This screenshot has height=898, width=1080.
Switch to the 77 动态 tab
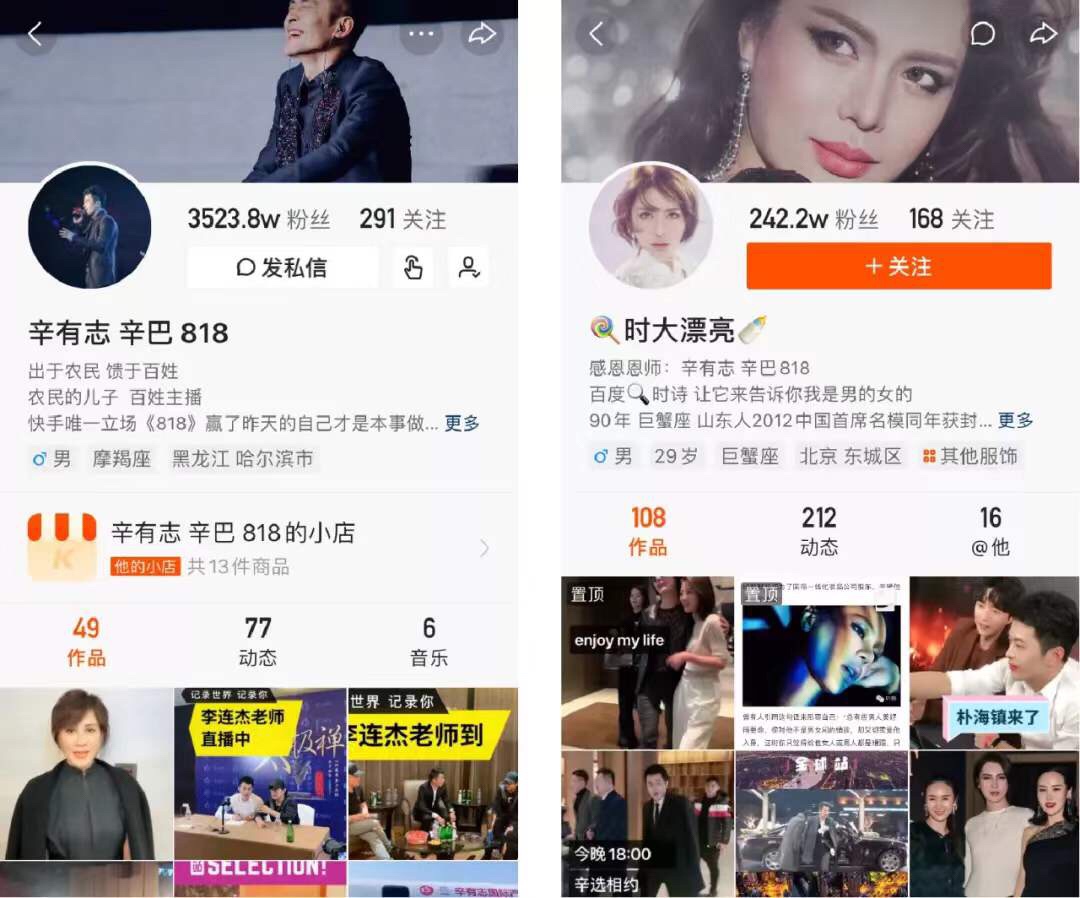coord(258,641)
